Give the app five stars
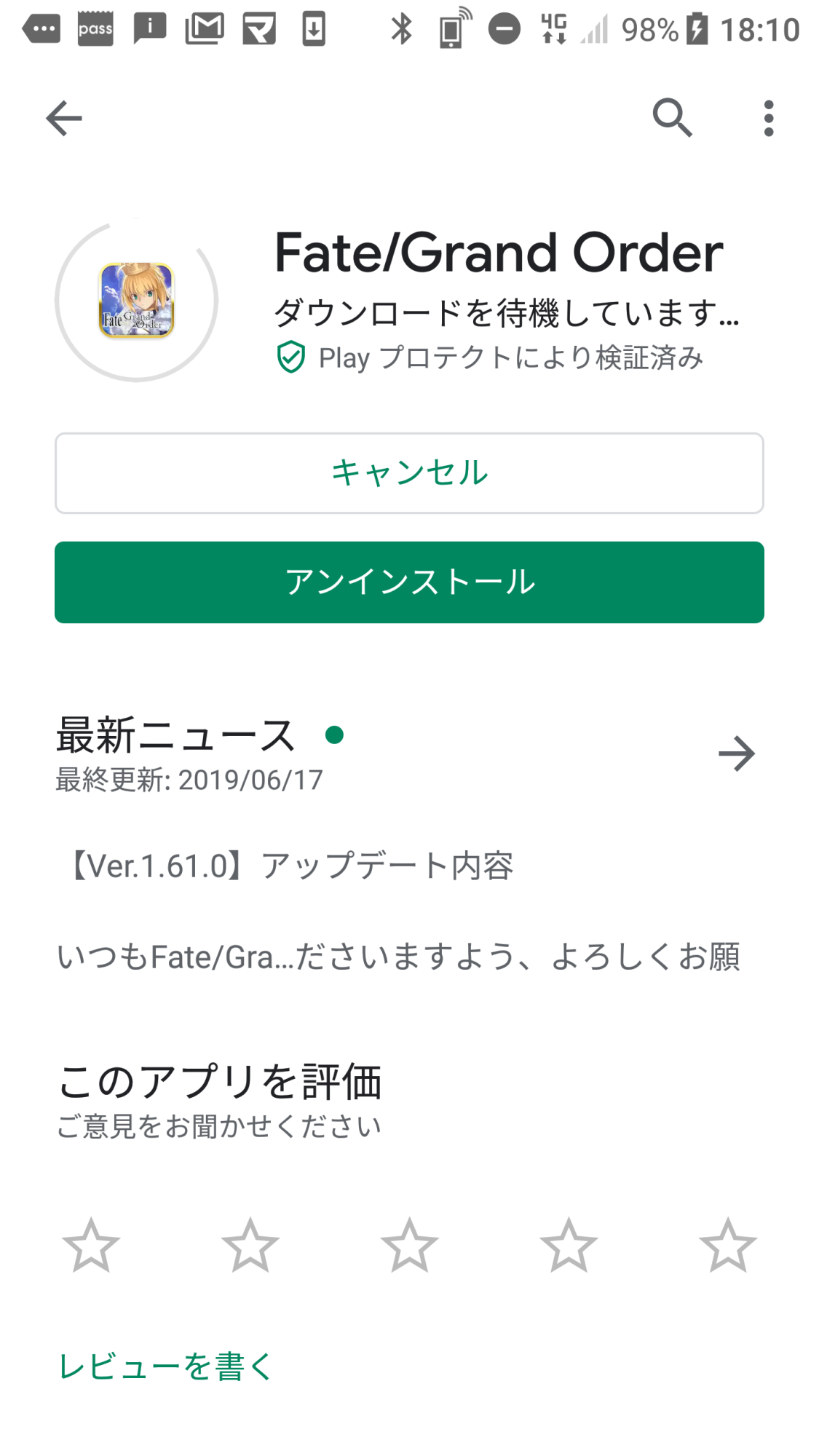The height and width of the screenshot is (1456, 819). click(727, 1246)
